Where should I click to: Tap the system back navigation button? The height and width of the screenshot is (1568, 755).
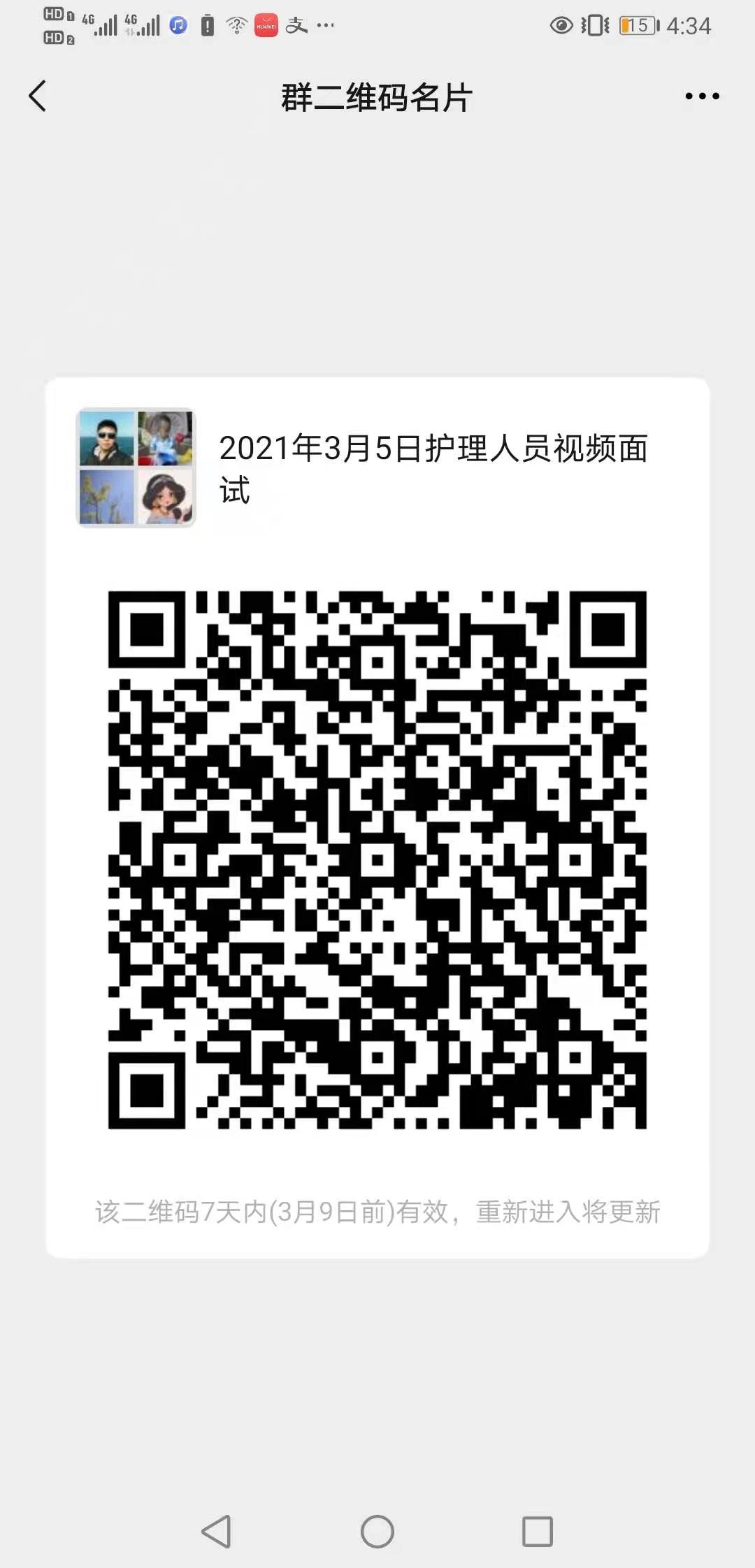click(216, 1532)
